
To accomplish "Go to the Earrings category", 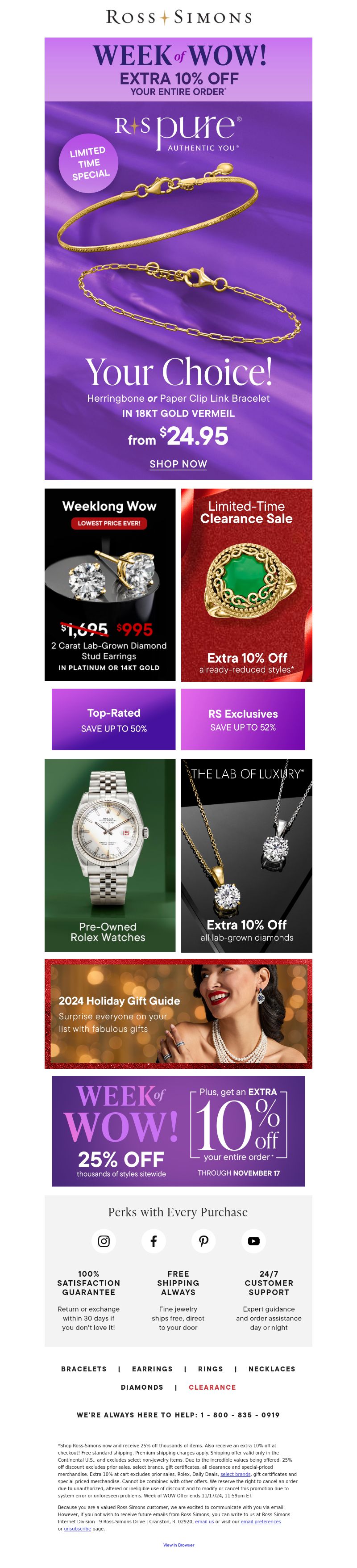I will 152,1368.
